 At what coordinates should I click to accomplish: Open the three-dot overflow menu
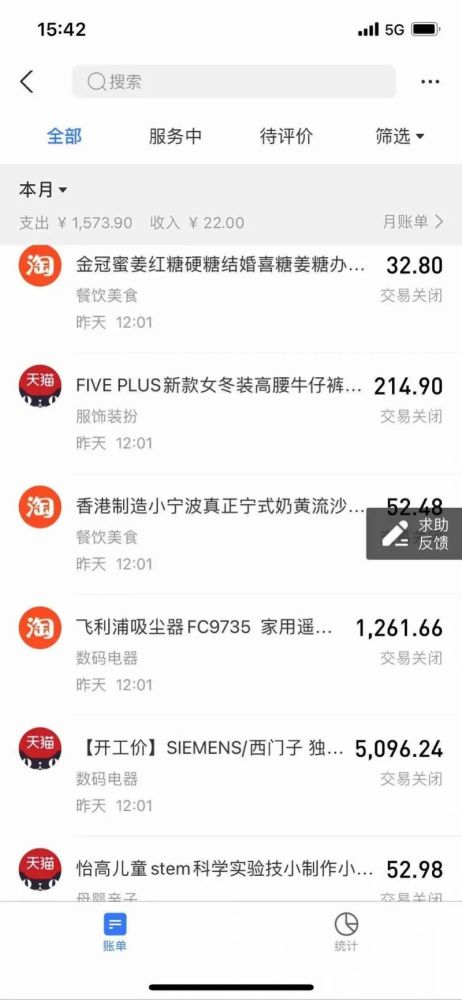click(x=430, y=82)
